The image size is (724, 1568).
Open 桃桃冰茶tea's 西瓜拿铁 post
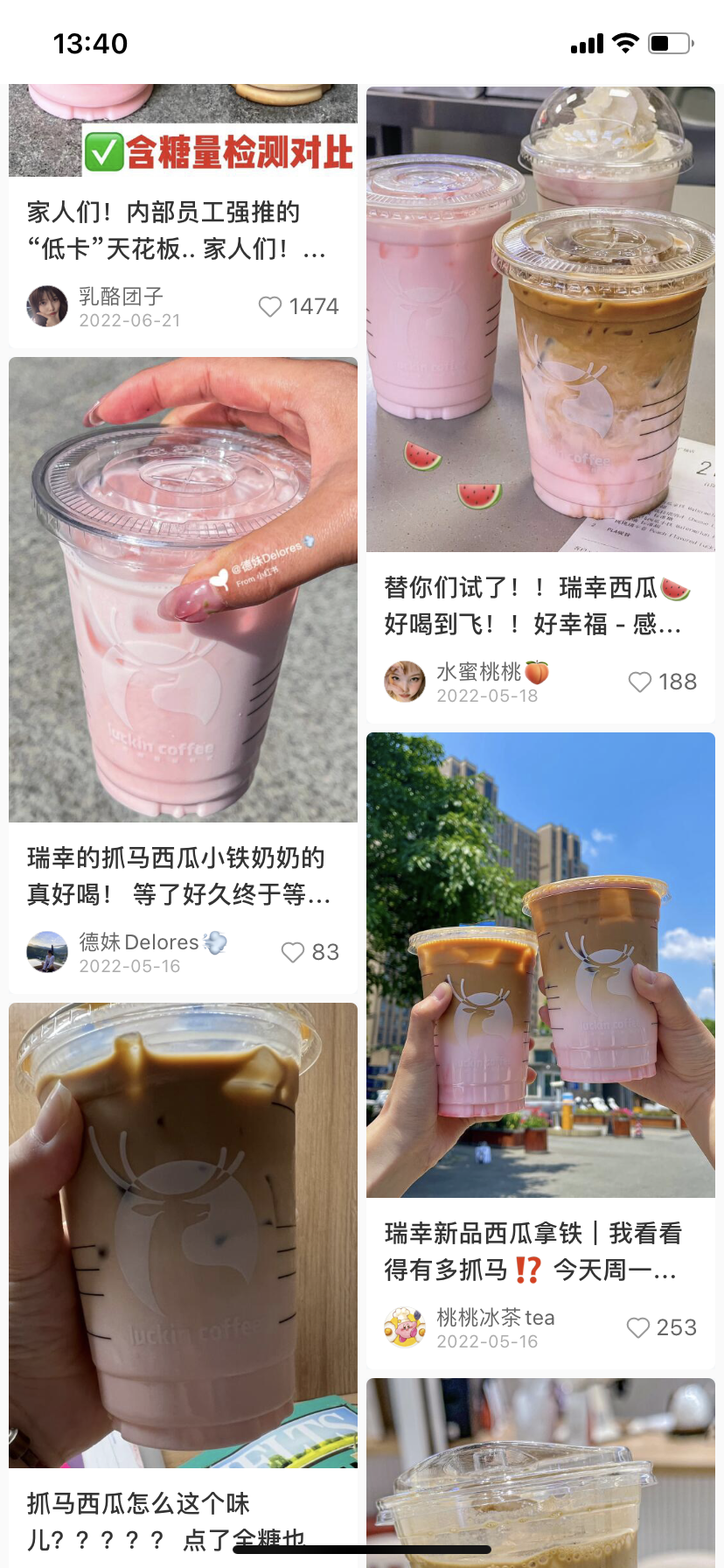[x=540, y=964]
